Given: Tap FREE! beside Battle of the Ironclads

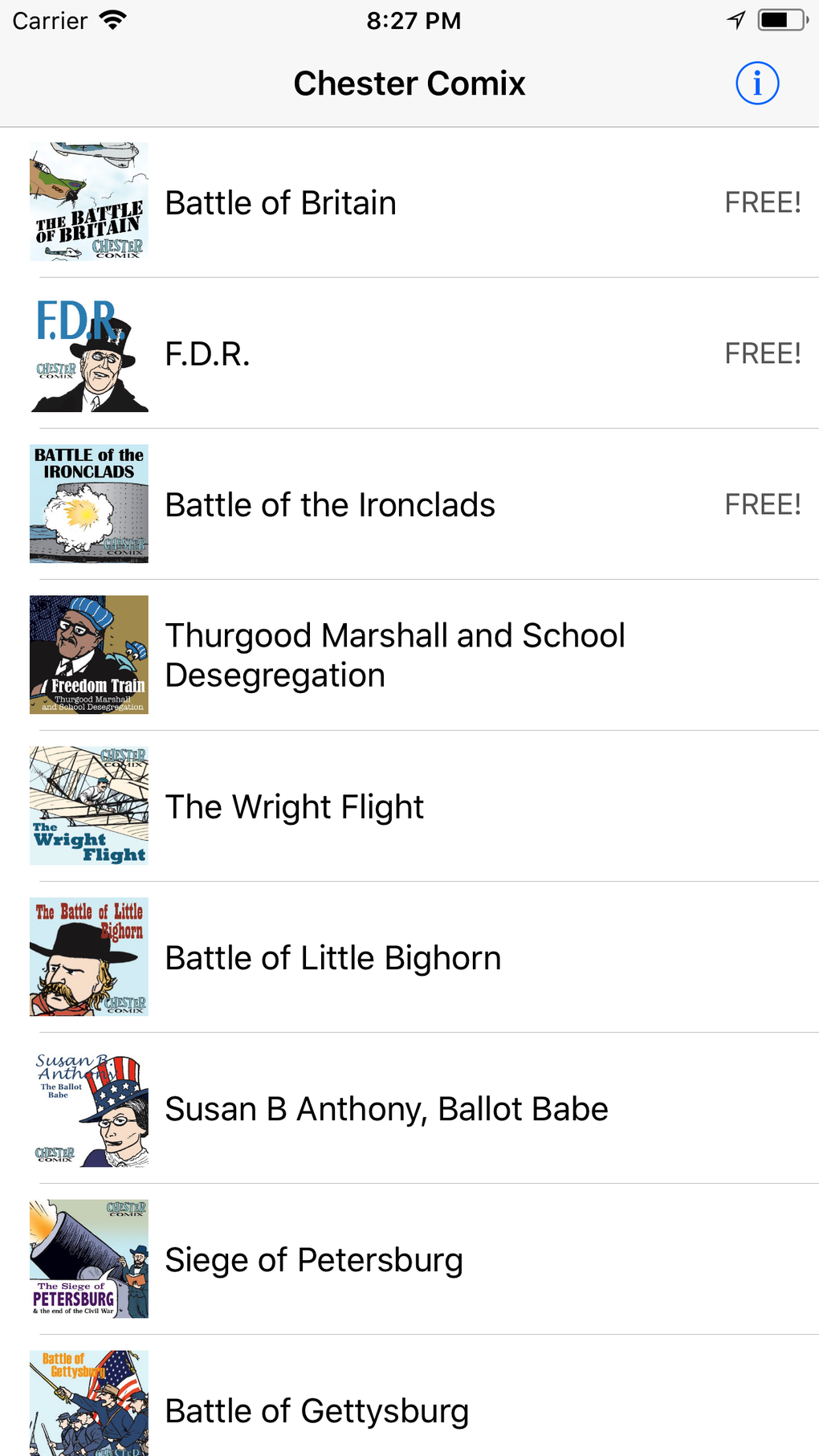Looking at the screenshot, I should click(762, 504).
